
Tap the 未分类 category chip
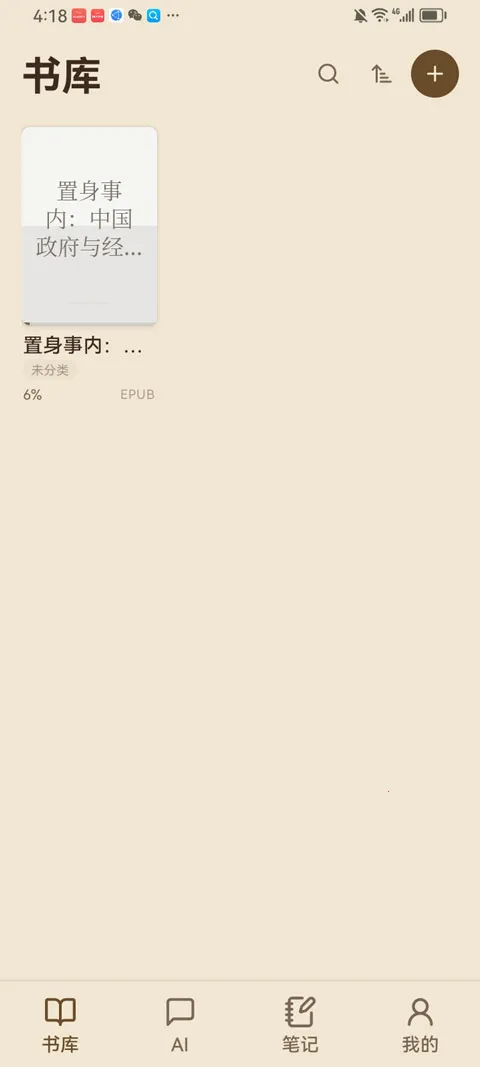50,370
